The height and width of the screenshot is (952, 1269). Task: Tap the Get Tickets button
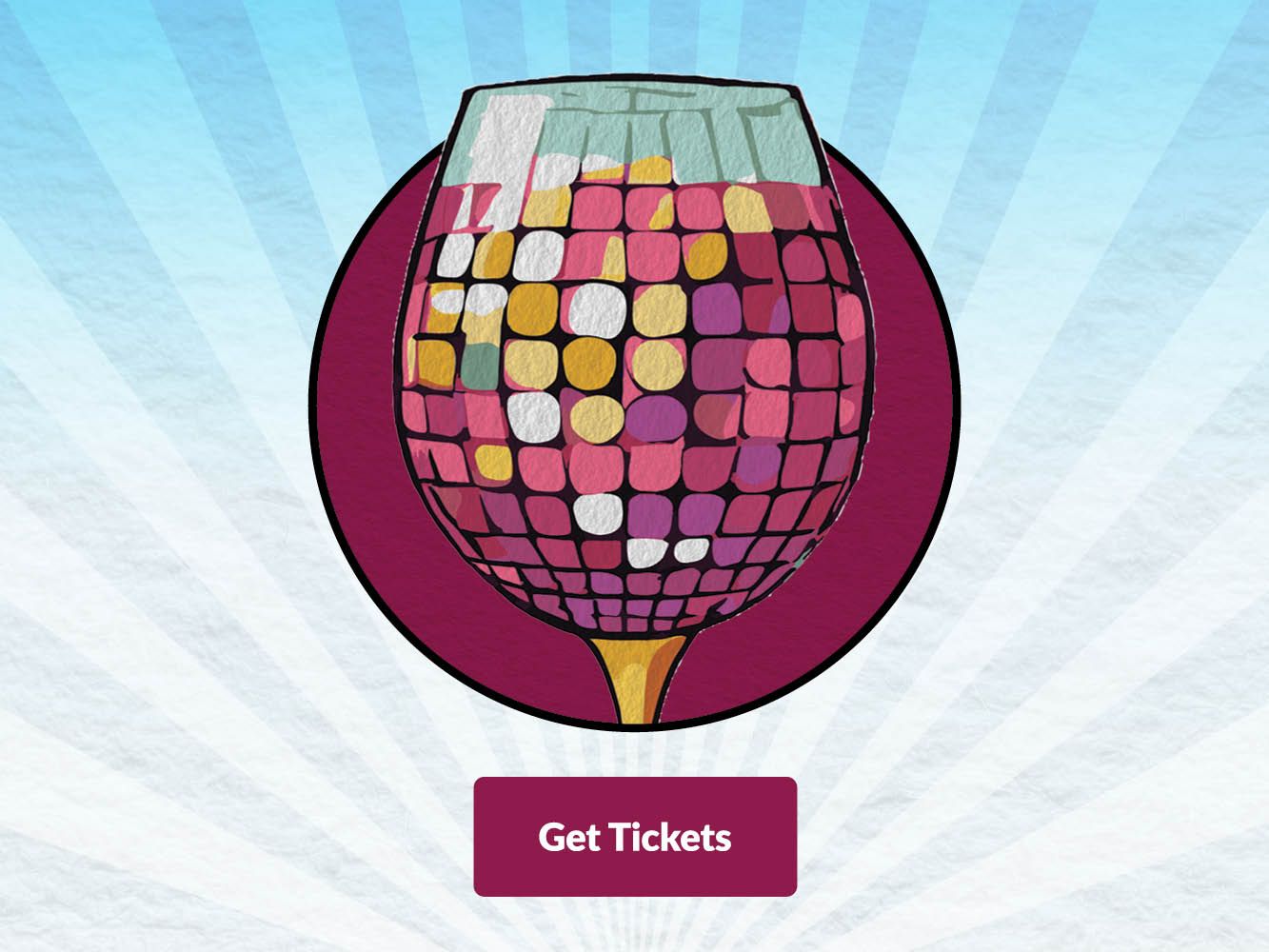click(635, 837)
